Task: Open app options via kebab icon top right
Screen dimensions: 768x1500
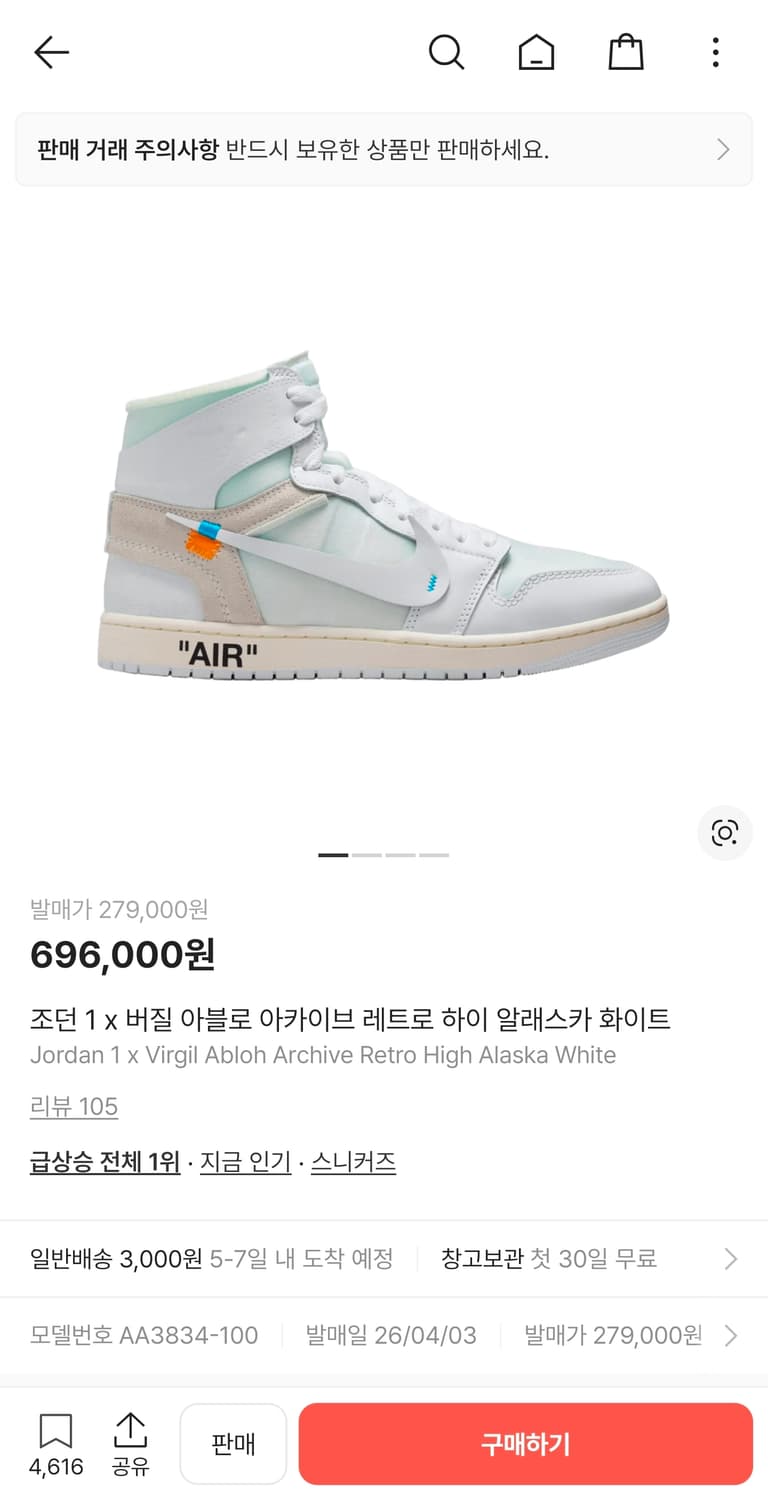Action: point(715,52)
